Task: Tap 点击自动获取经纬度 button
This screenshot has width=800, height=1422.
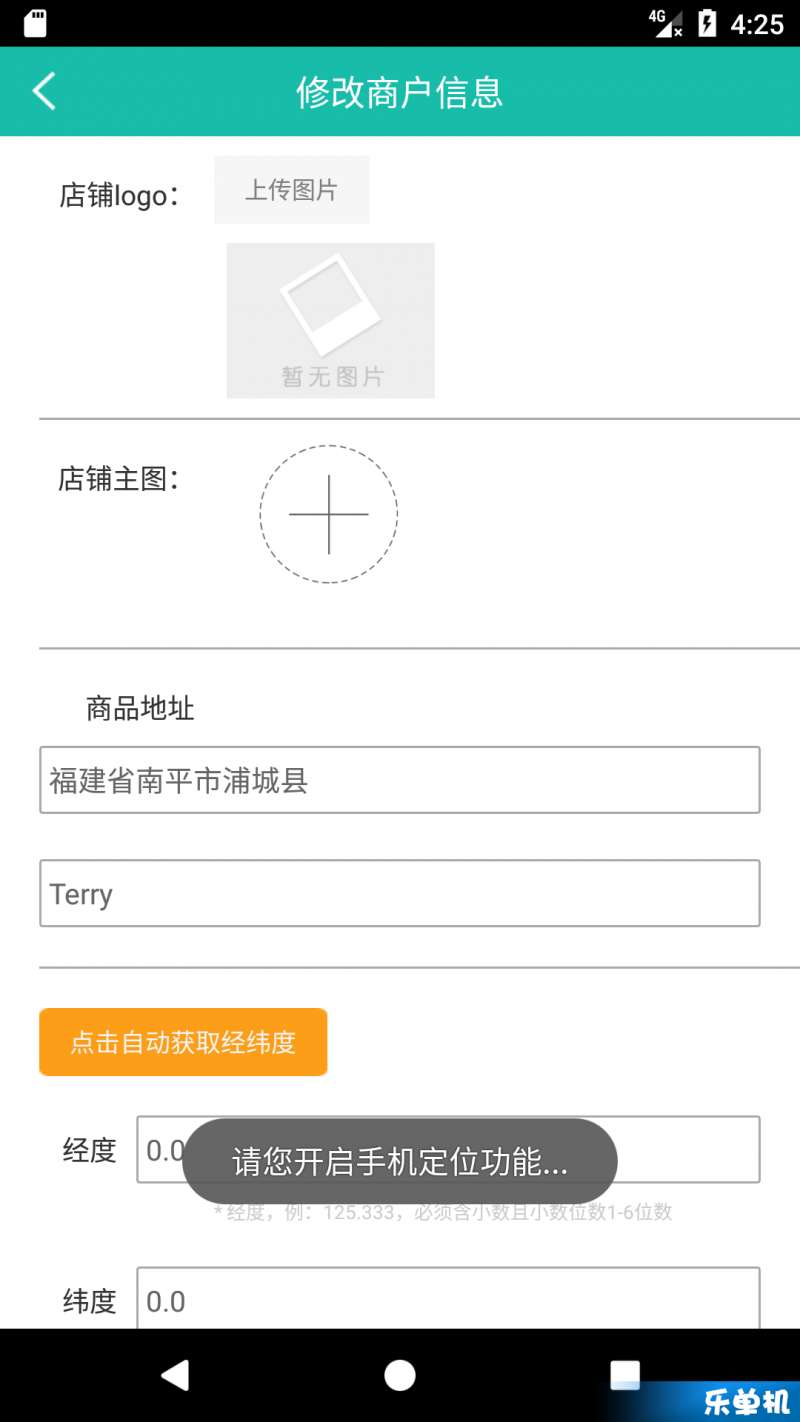Action: click(x=183, y=1042)
